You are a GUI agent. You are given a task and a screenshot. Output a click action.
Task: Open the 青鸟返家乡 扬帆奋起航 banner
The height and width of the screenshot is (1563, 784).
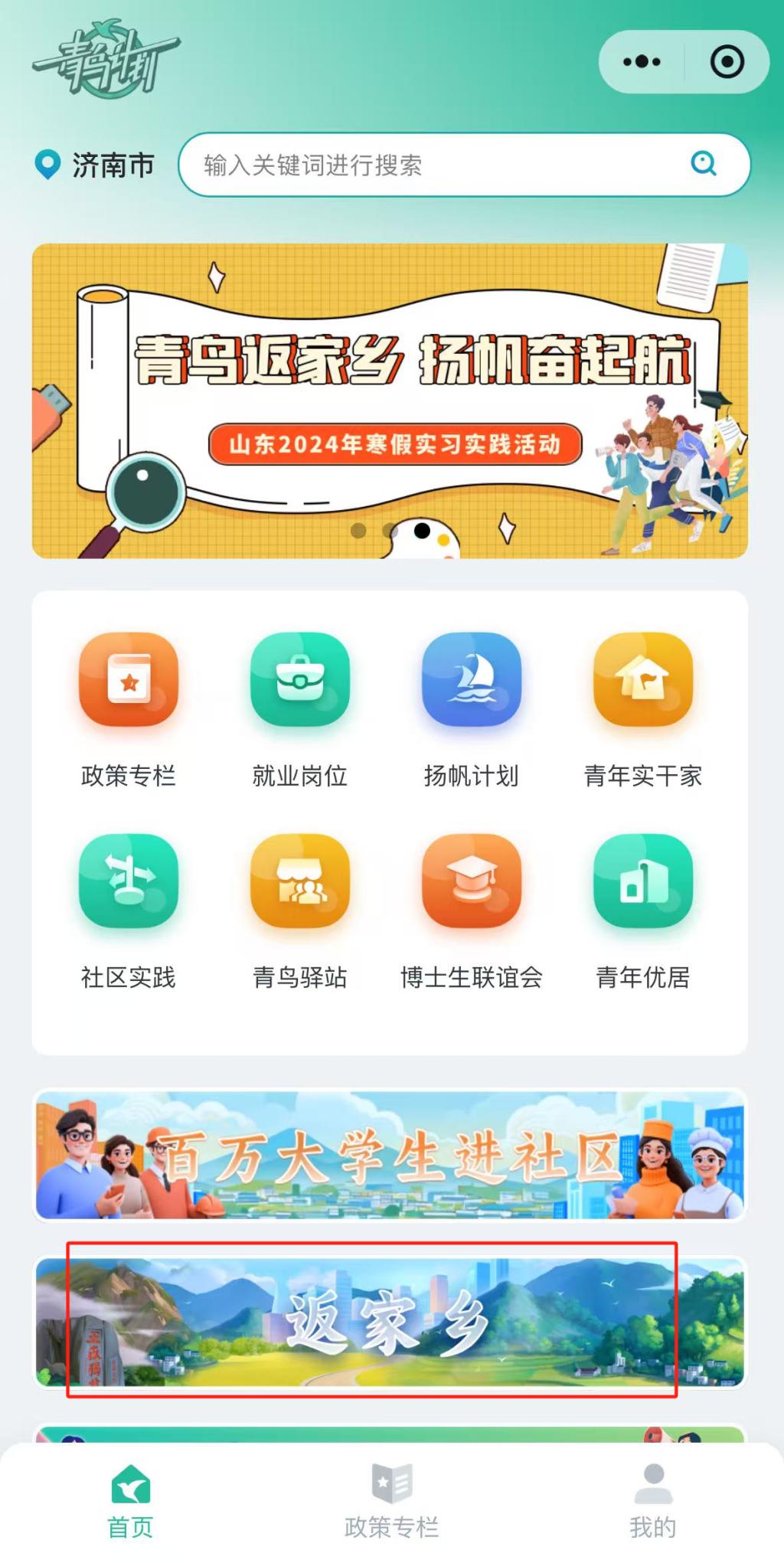[x=390, y=401]
